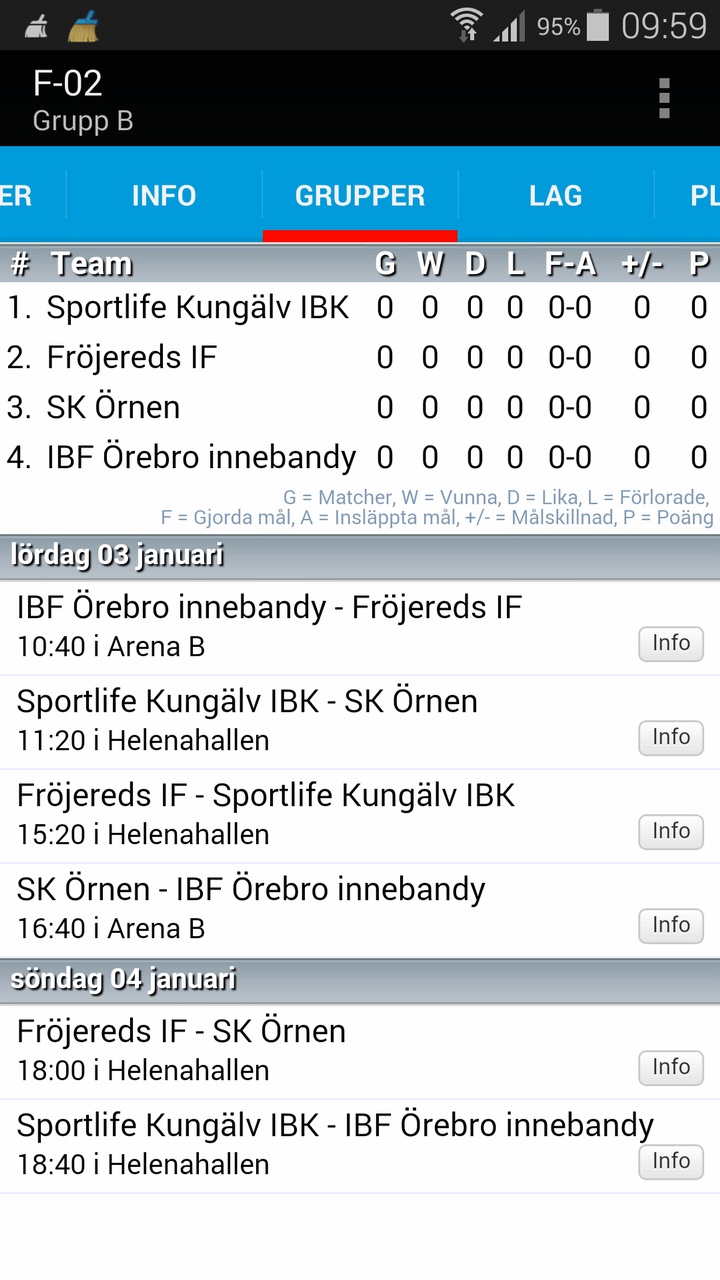Switch to the INFO tab
This screenshot has height=1280, width=720.
(164, 196)
